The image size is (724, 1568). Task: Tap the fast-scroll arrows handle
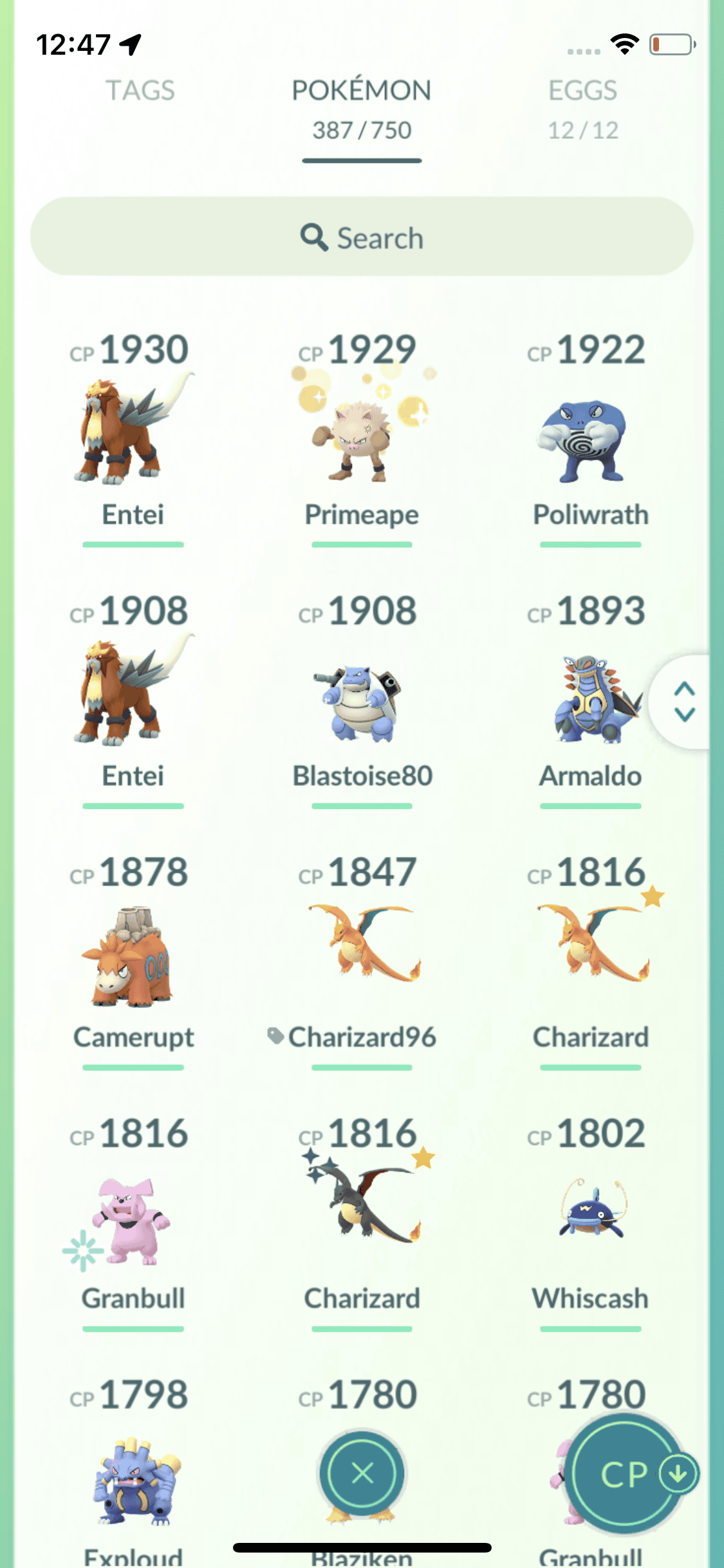[x=684, y=702]
